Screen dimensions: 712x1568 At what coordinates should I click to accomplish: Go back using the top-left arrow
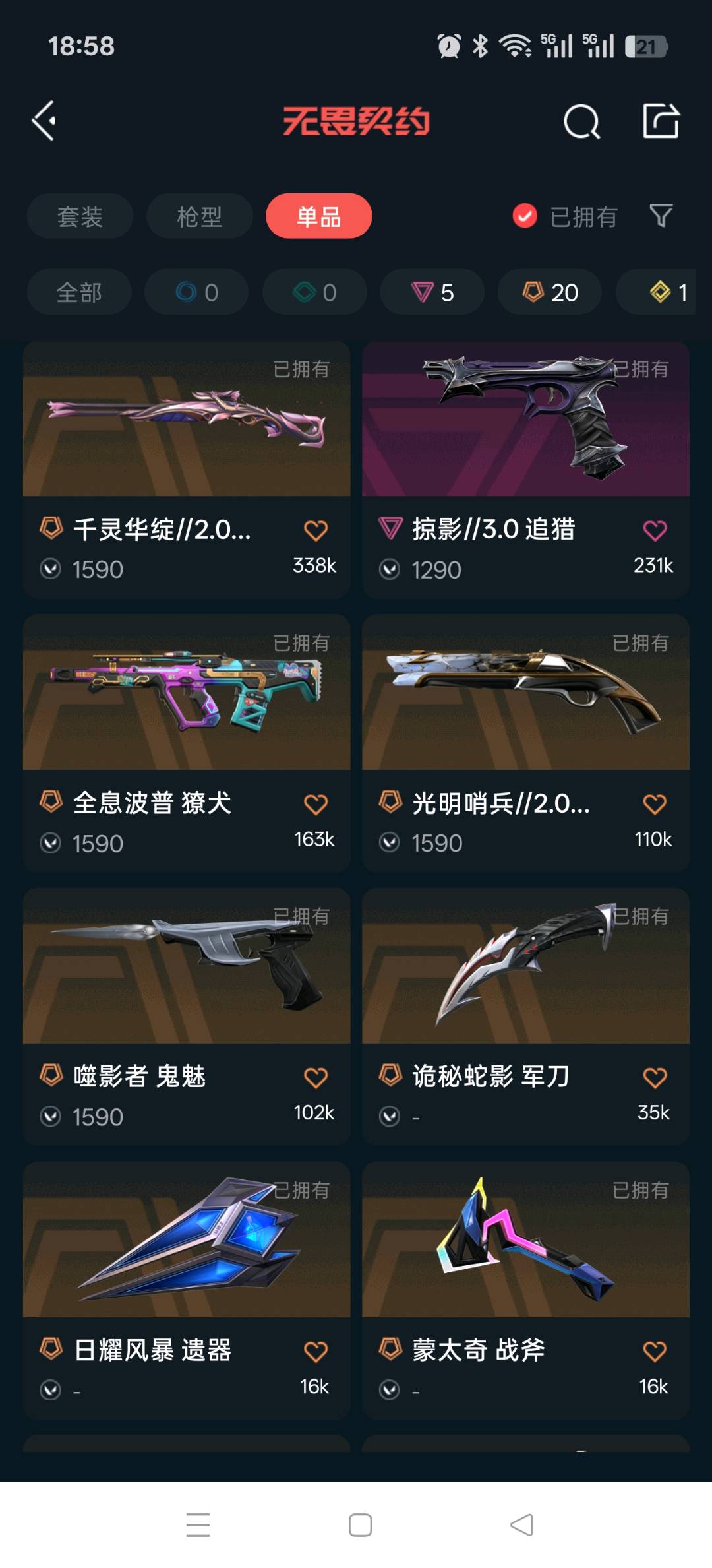pyautogui.click(x=44, y=121)
